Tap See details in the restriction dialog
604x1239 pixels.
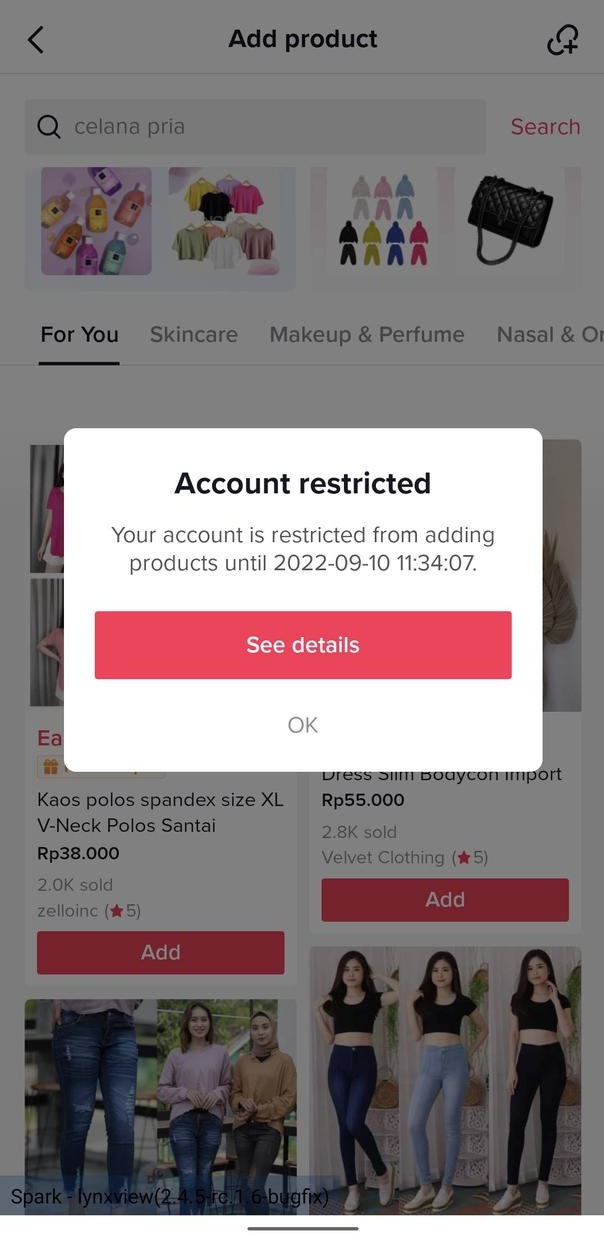click(302, 645)
